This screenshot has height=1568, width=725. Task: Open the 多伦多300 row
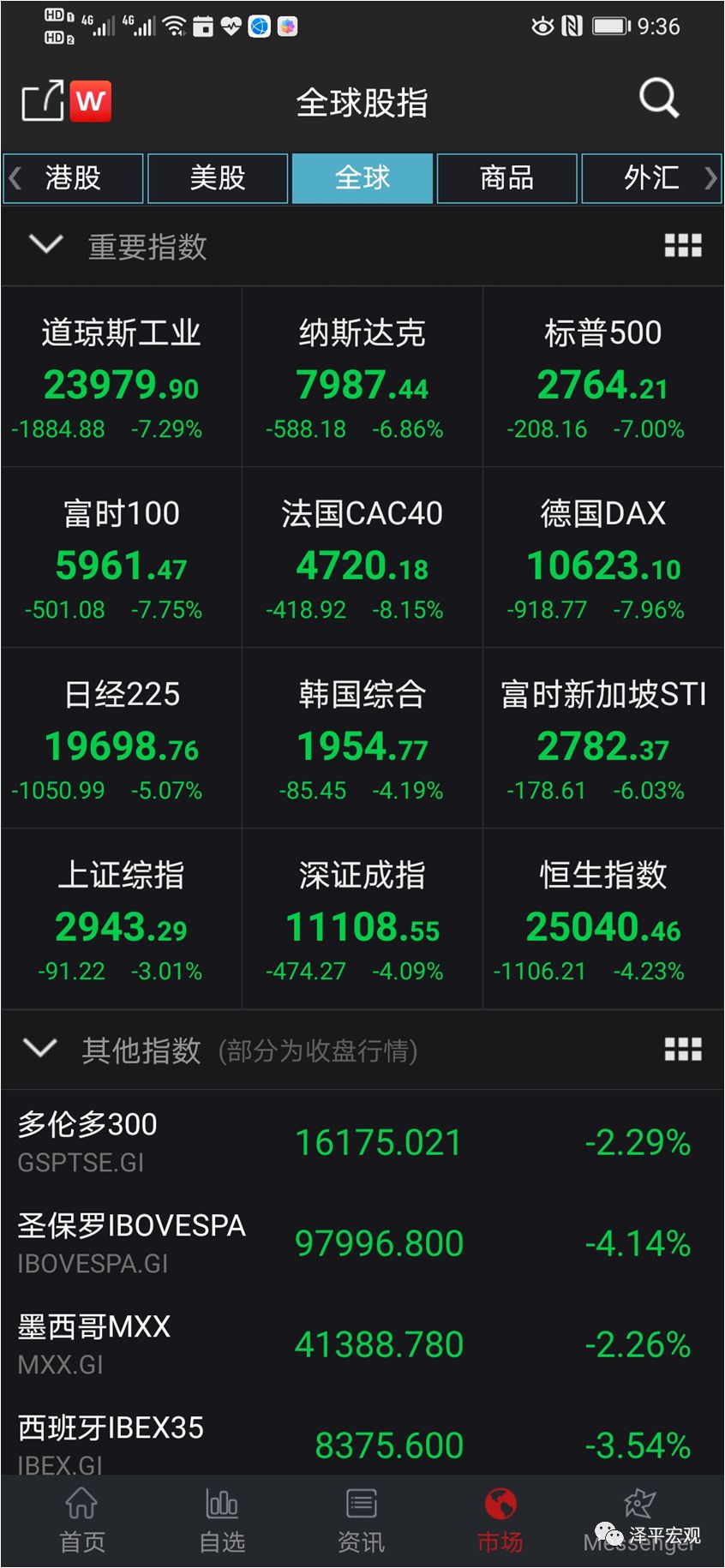tap(362, 1142)
